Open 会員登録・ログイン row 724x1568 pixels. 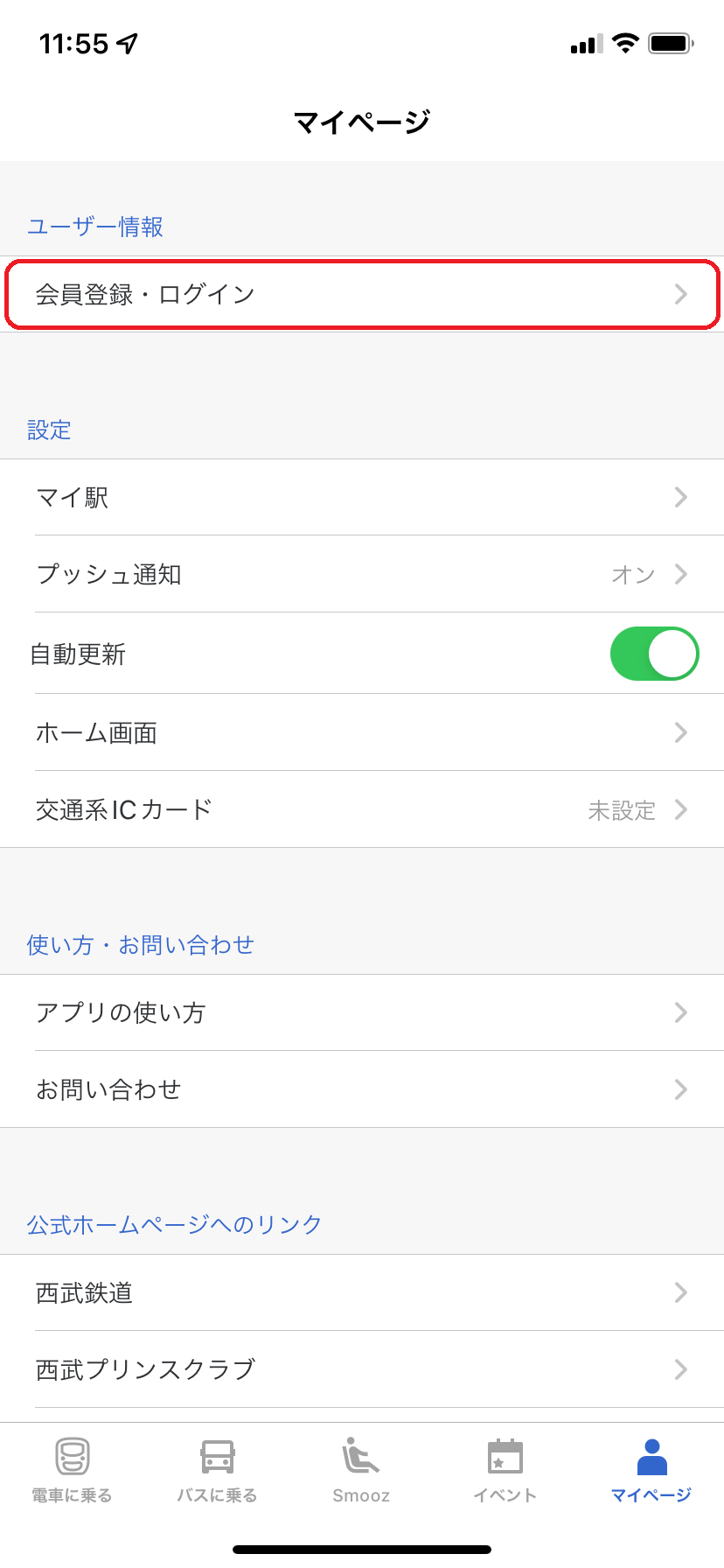[362, 294]
